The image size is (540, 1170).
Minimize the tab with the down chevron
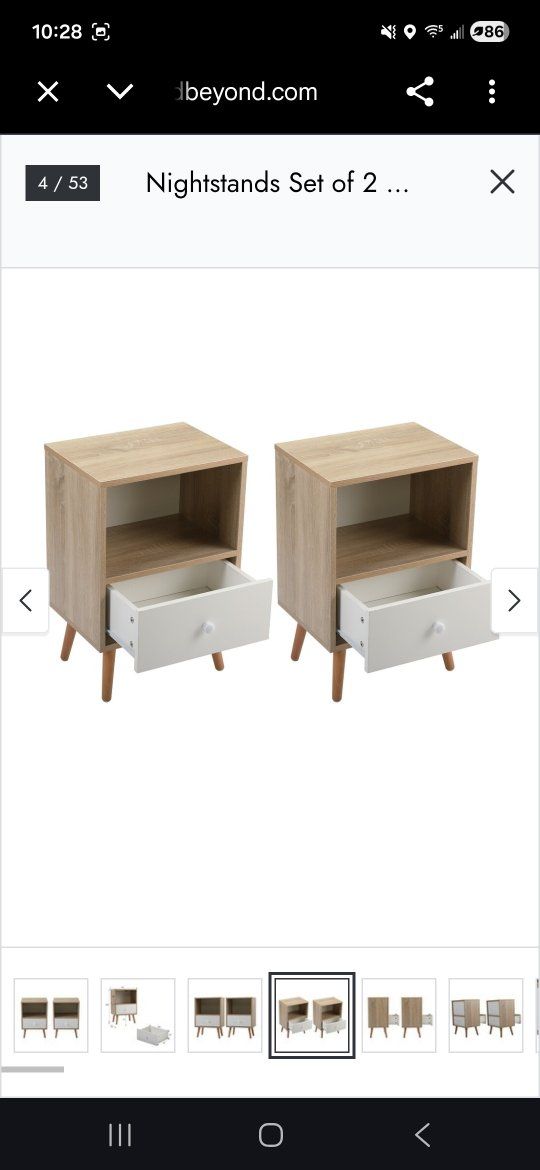click(120, 93)
